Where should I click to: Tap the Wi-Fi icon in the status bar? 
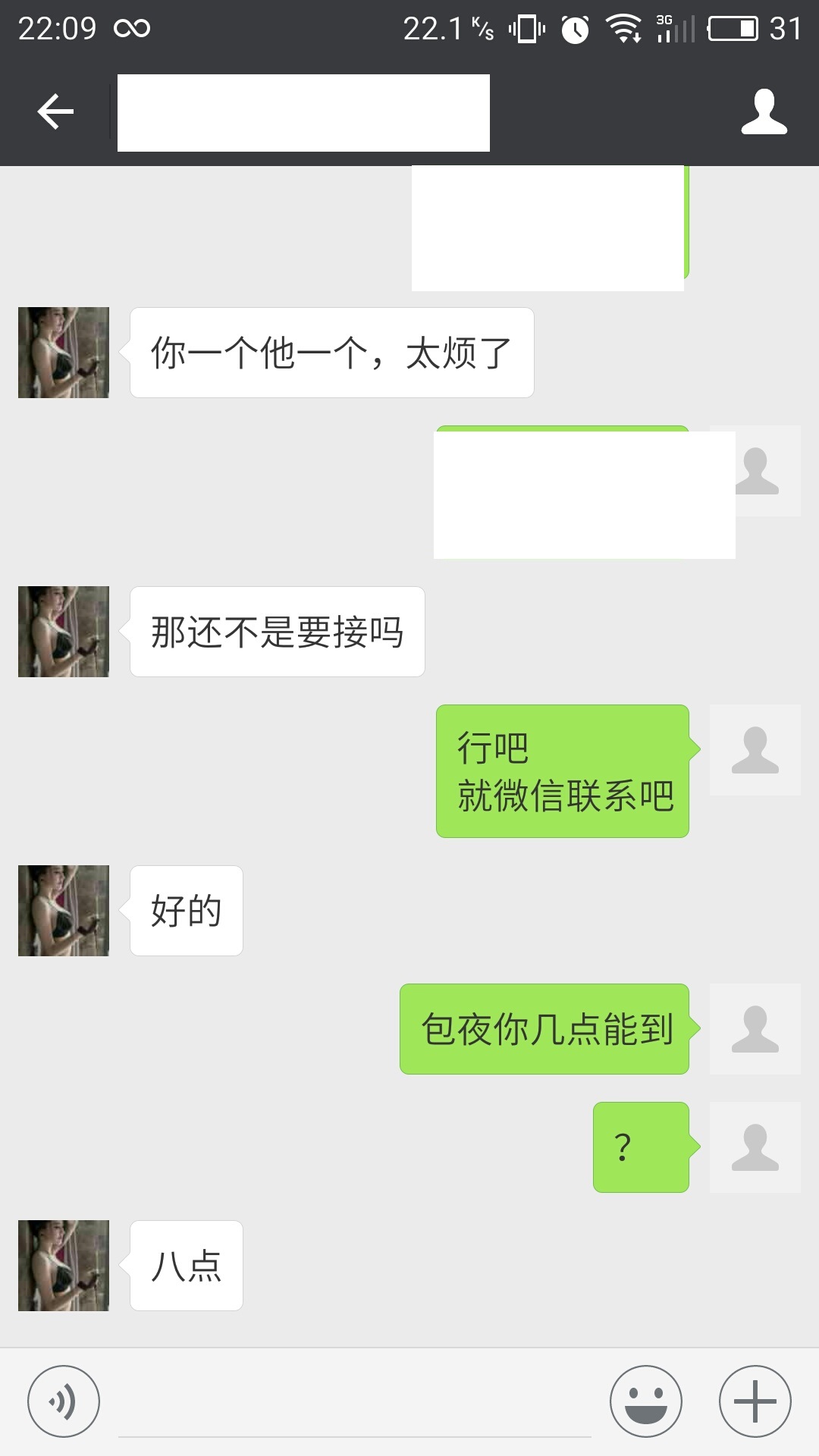click(x=623, y=29)
